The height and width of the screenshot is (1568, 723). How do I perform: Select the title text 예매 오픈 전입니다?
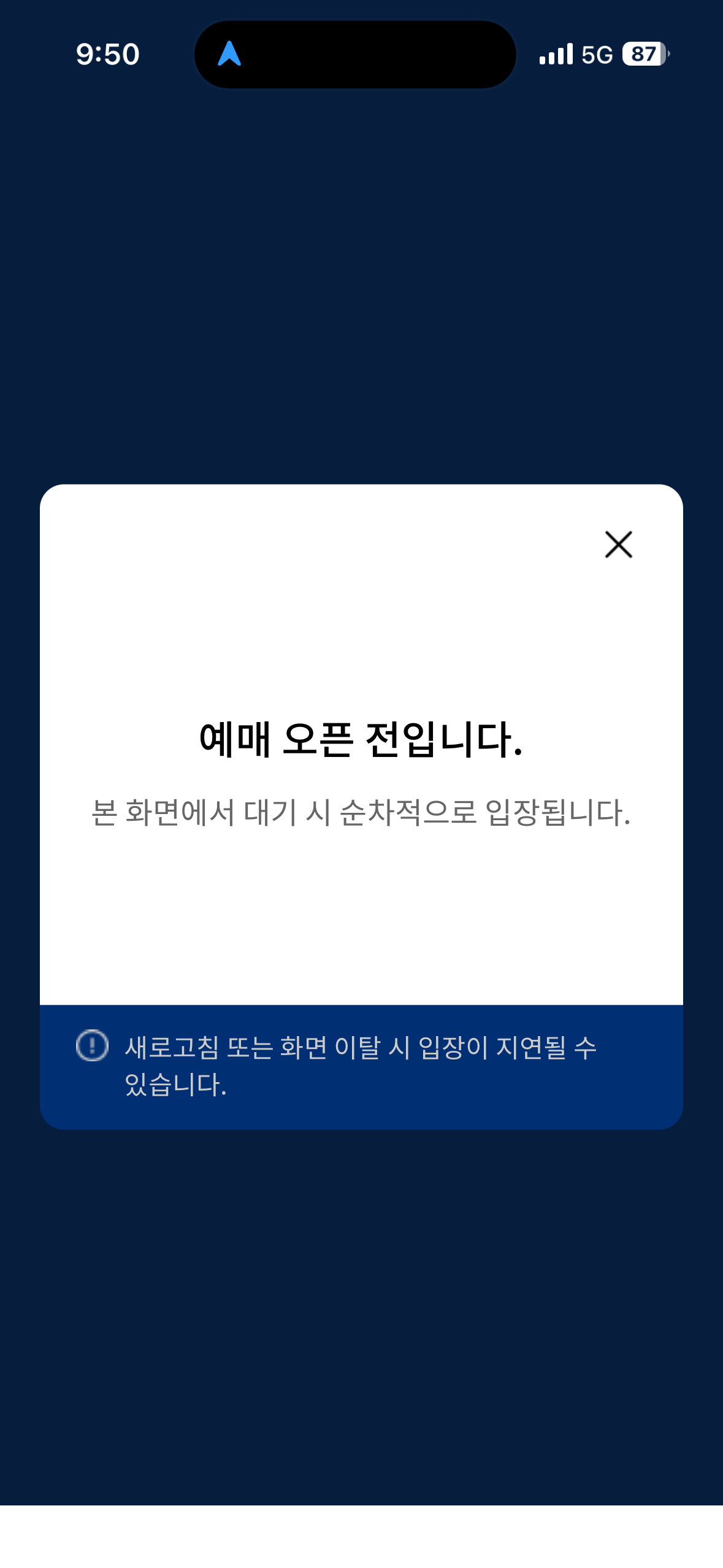click(x=361, y=742)
